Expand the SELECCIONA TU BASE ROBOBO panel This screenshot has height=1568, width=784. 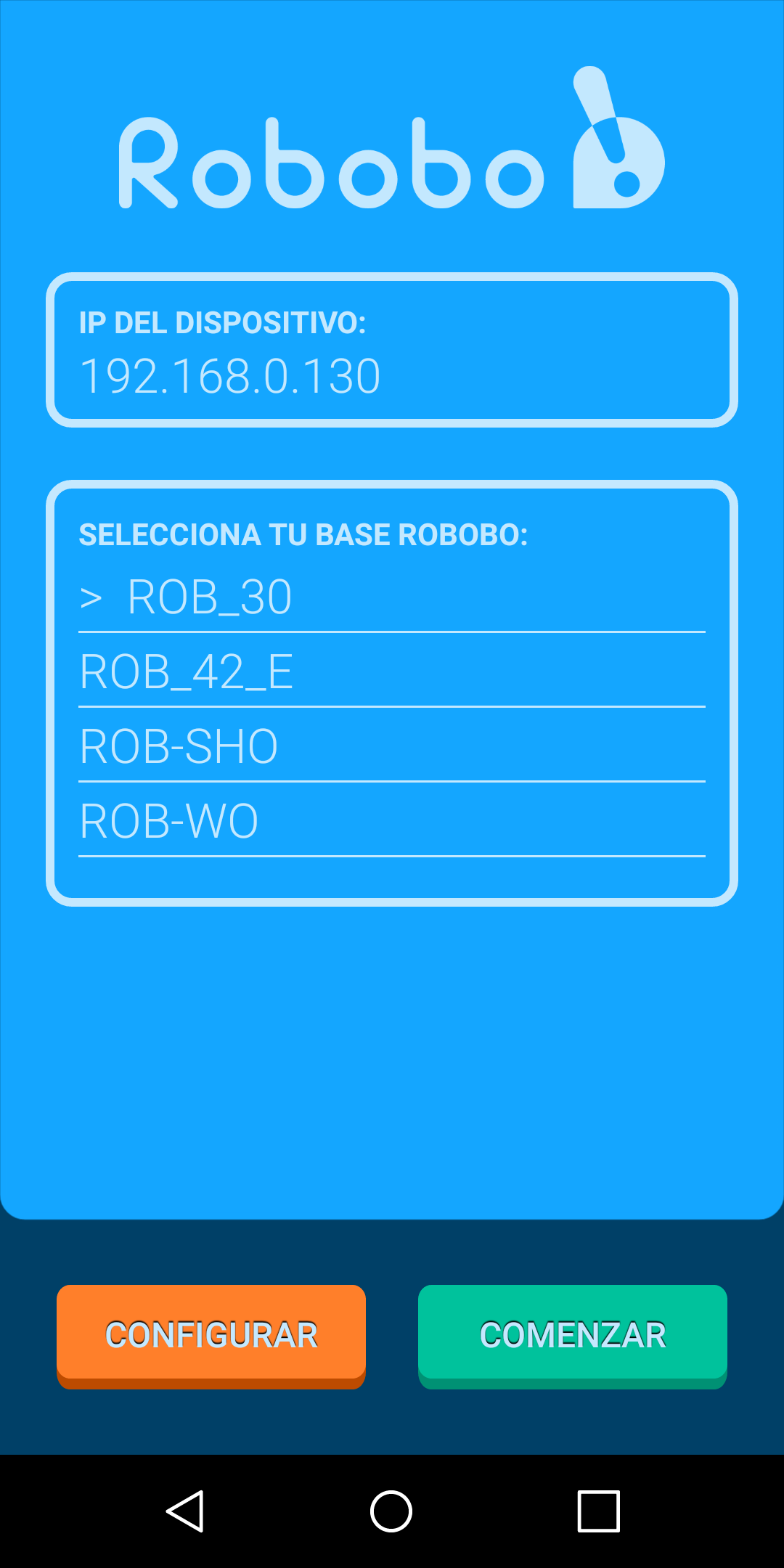click(392, 690)
